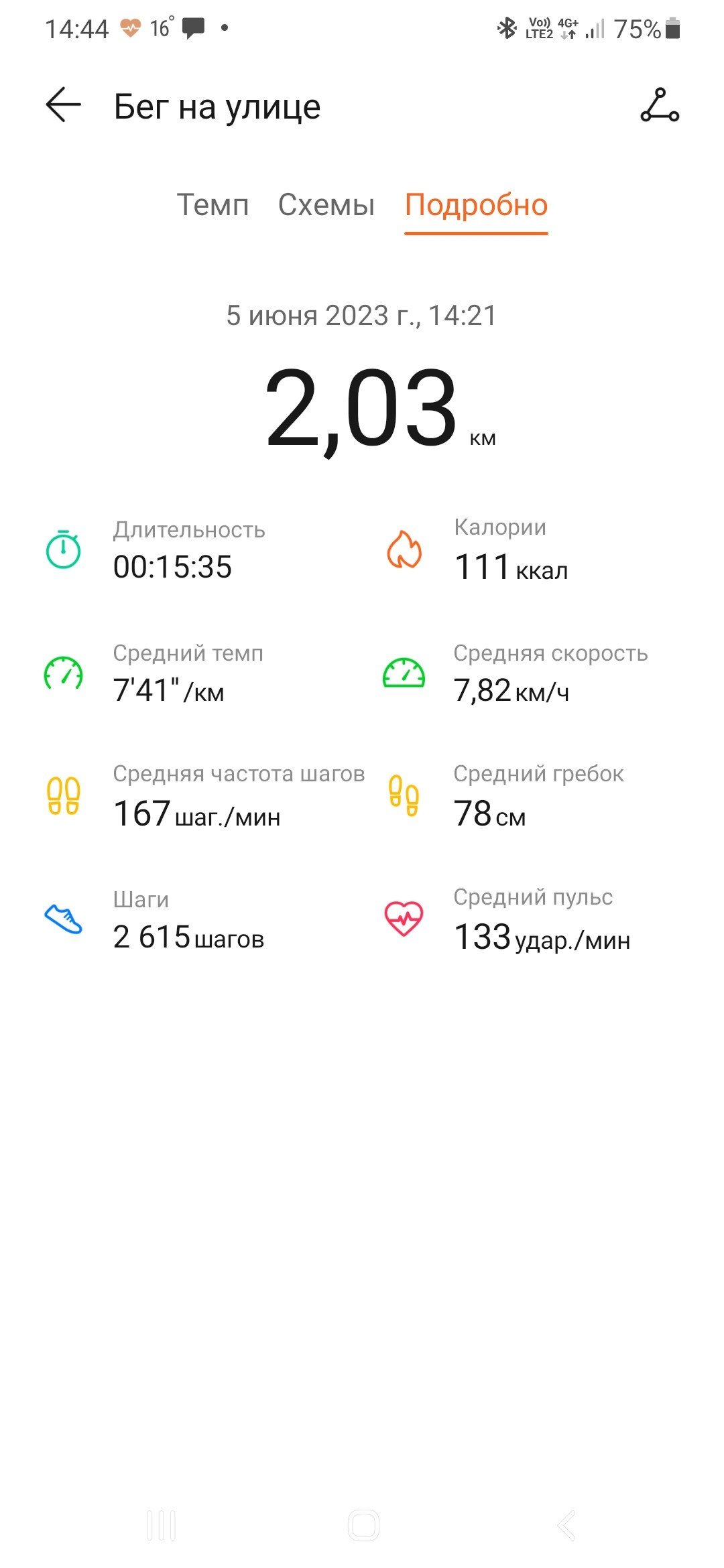The width and height of the screenshot is (724, 1568).
Task: Switch to the Темп tab
Action: pyautogui.click(x=213, y=205)
